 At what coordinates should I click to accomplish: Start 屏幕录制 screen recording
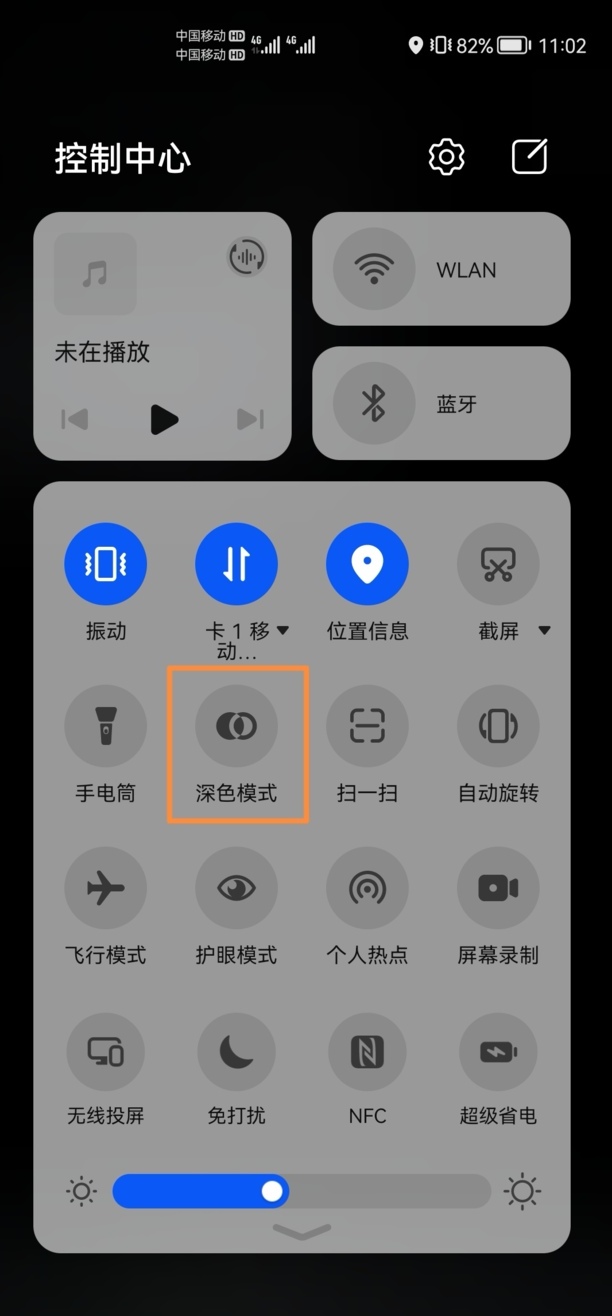(498, 888)
